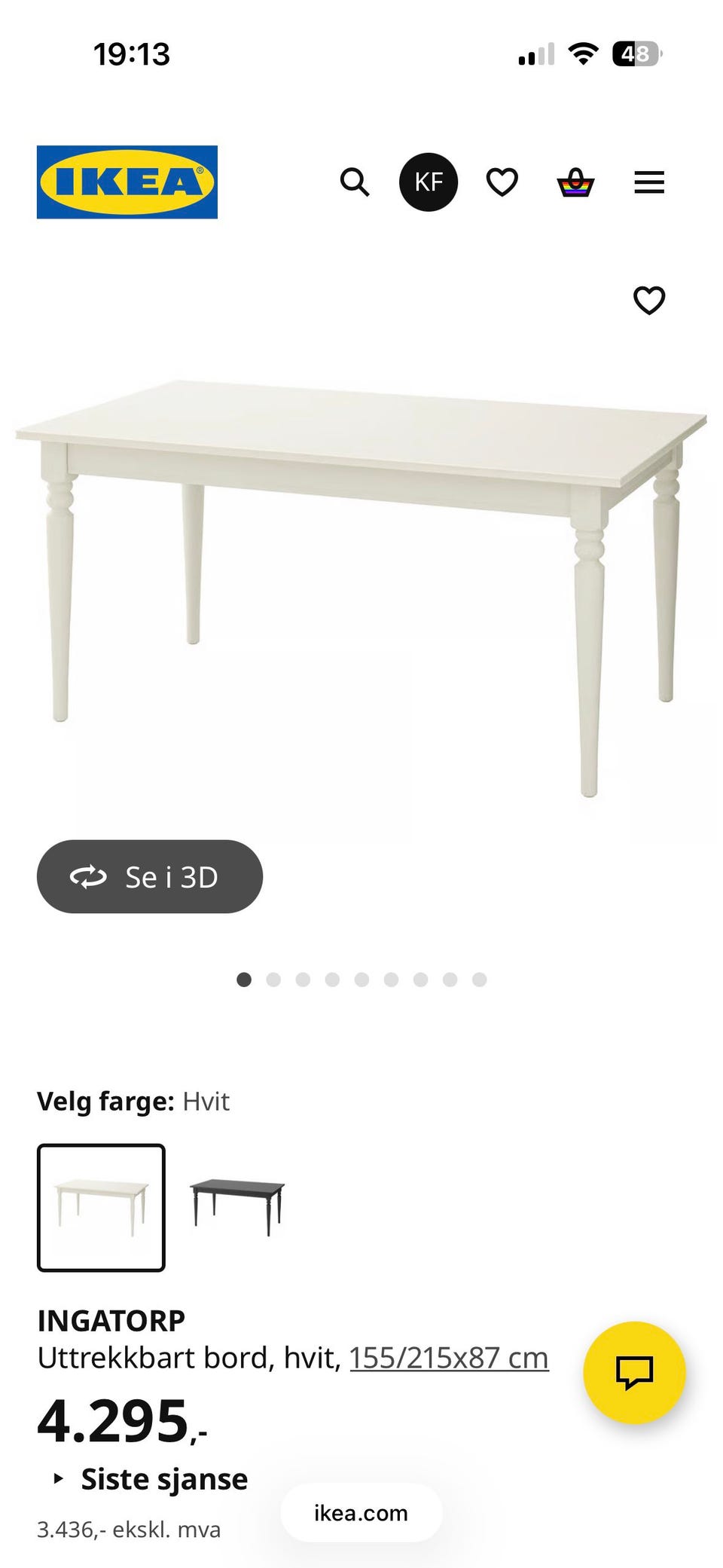
Task: Open the KF profile avatar
Action: tap(429, 182)
